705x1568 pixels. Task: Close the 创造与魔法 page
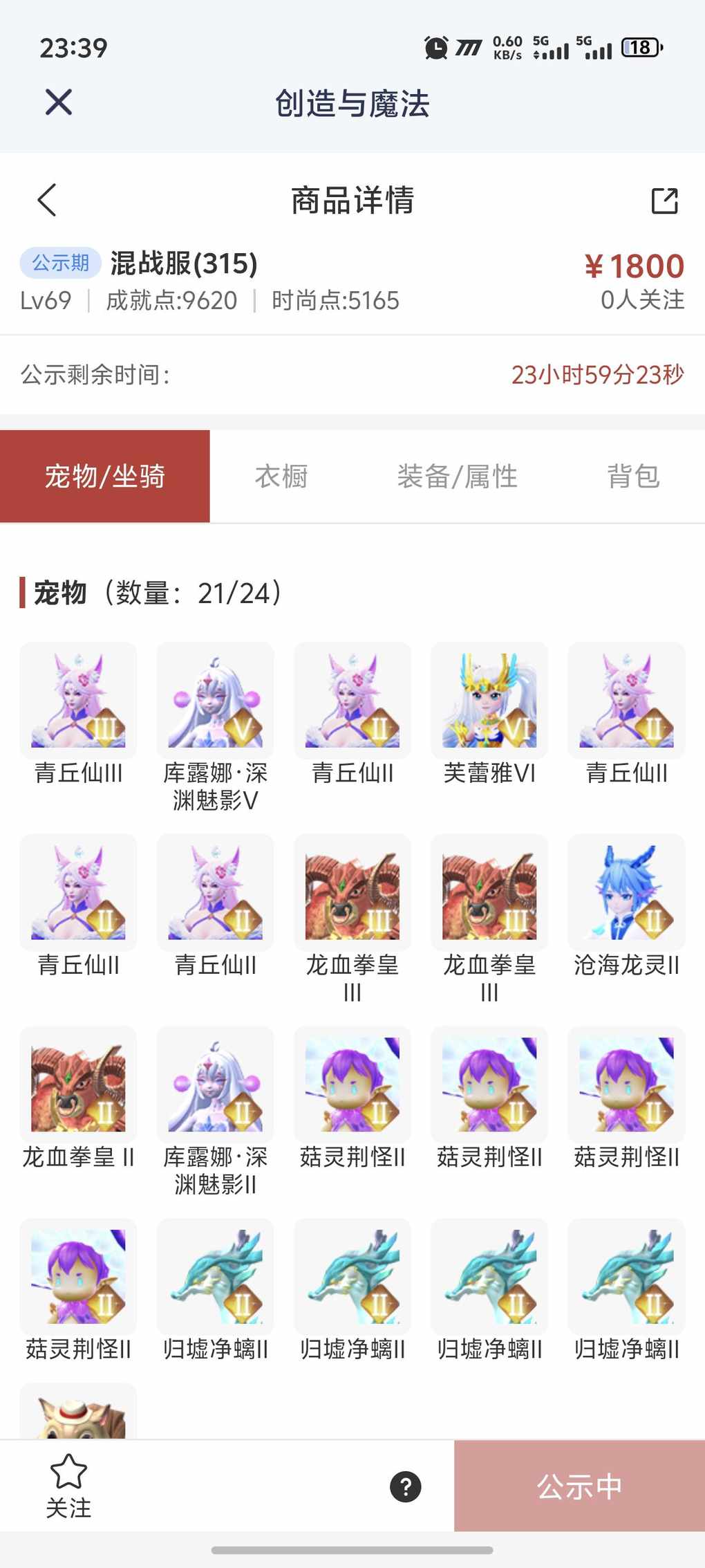59,102
